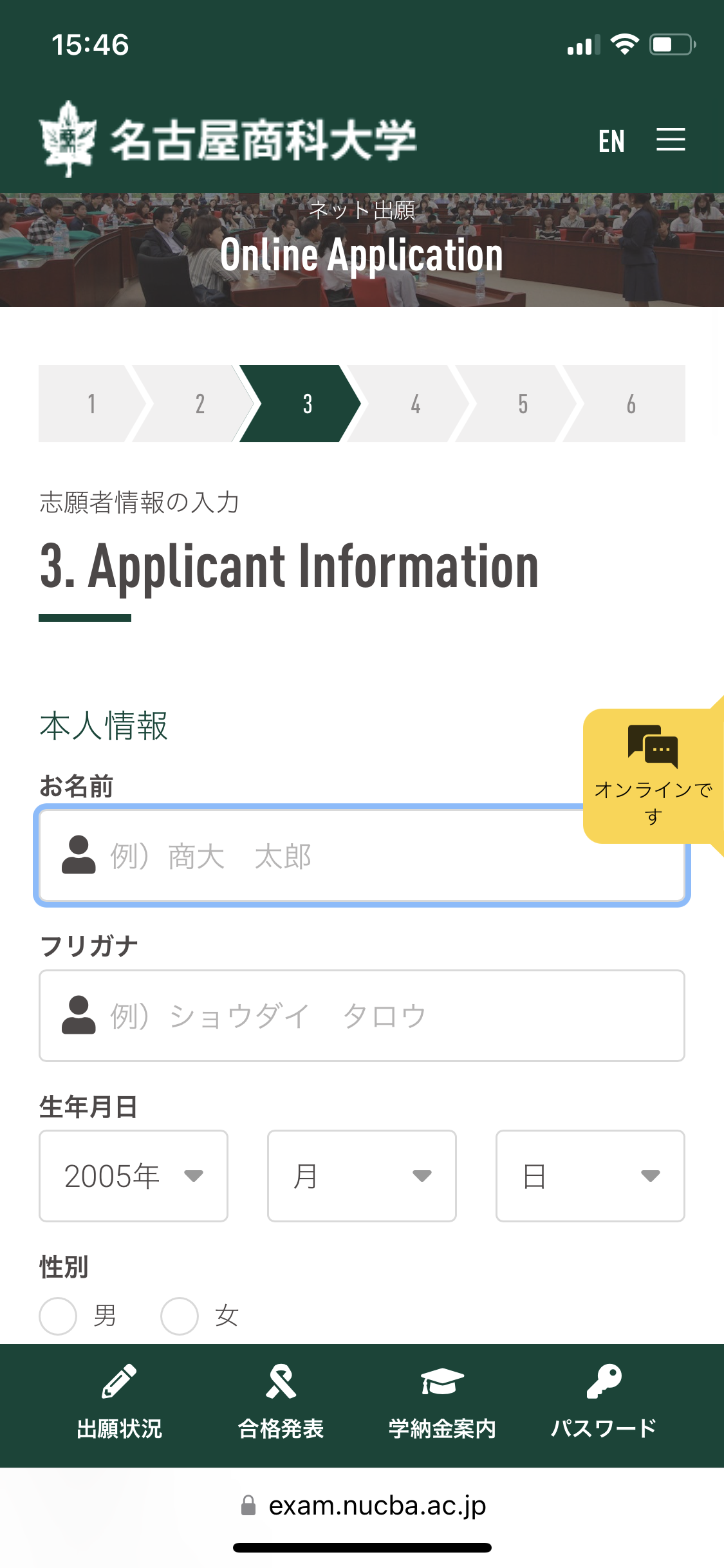Viewport: 724px width, 1568px height.
Task: Open the 日 day dropdown
Action: tap(590, 1176)
